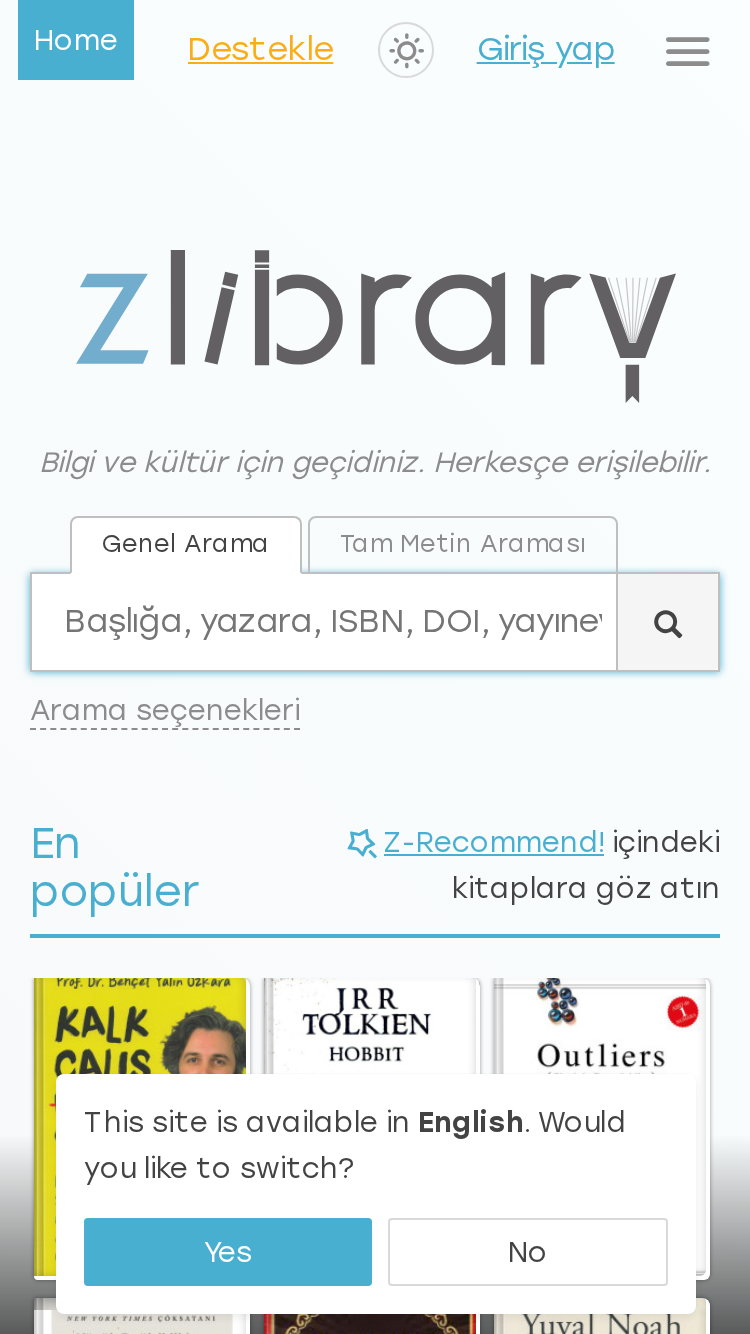Screen dimensions: 750x1334
Task: Toggle the light/dark theme sun icon
Action: click(406, 50)
